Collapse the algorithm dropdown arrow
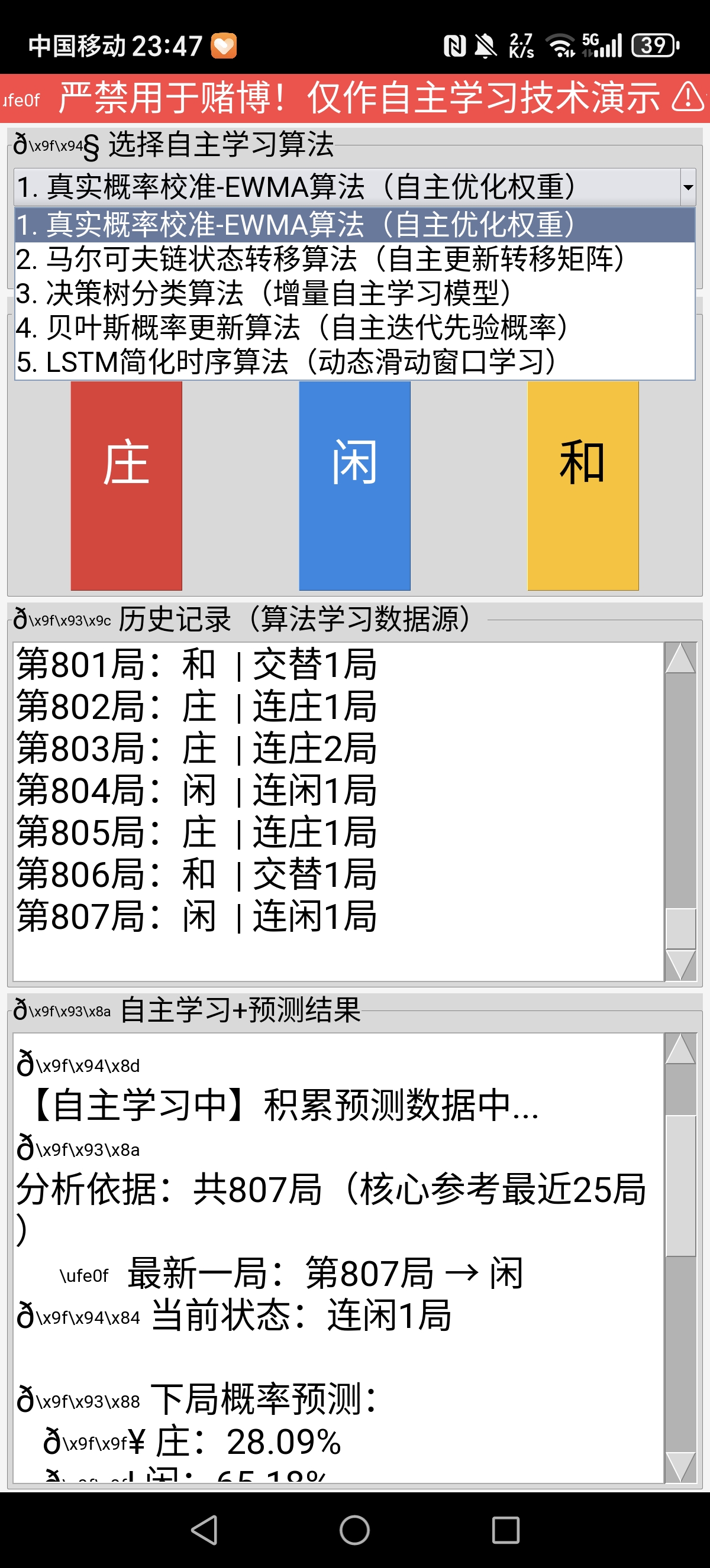The width and height of the screenshot is (710, 1568). point(688,187)
